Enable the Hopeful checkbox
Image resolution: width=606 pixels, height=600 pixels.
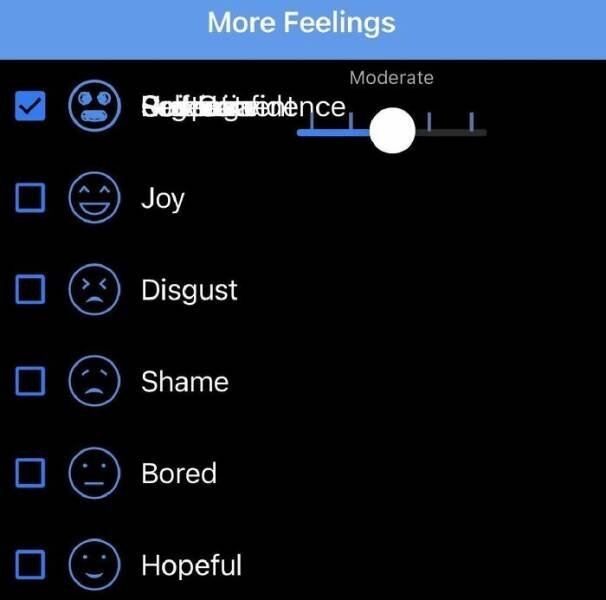coord(31,565)
